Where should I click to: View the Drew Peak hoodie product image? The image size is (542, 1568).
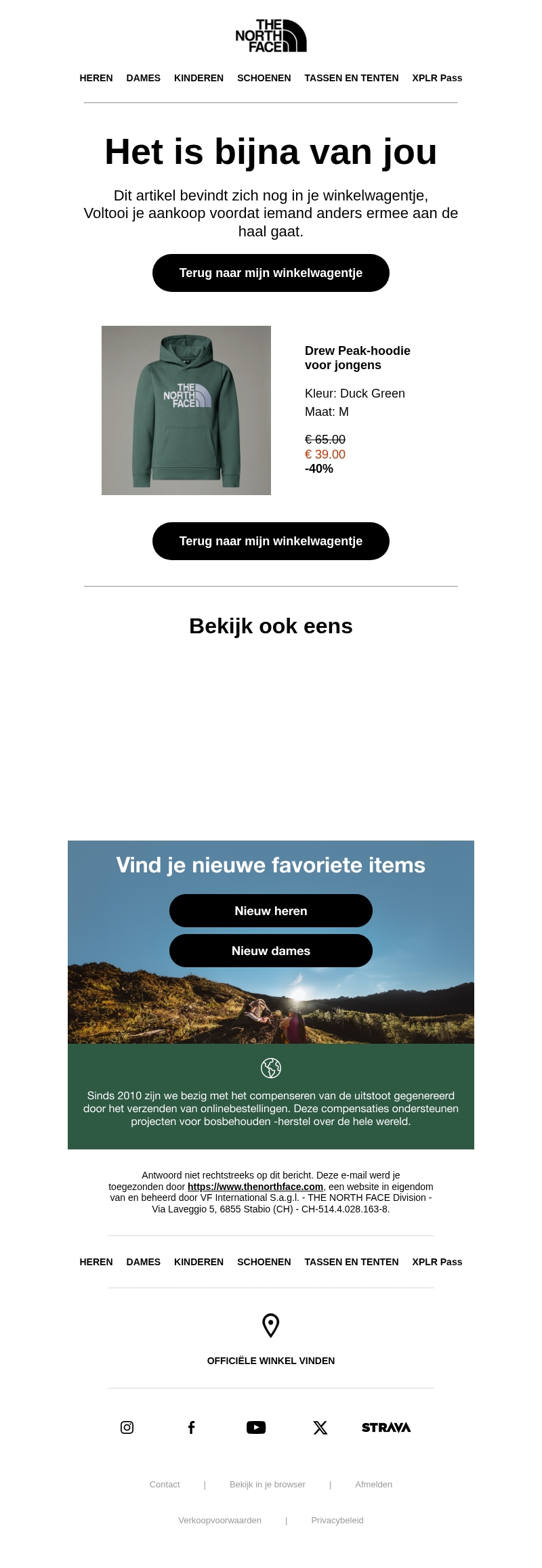[x=186, y=410]
